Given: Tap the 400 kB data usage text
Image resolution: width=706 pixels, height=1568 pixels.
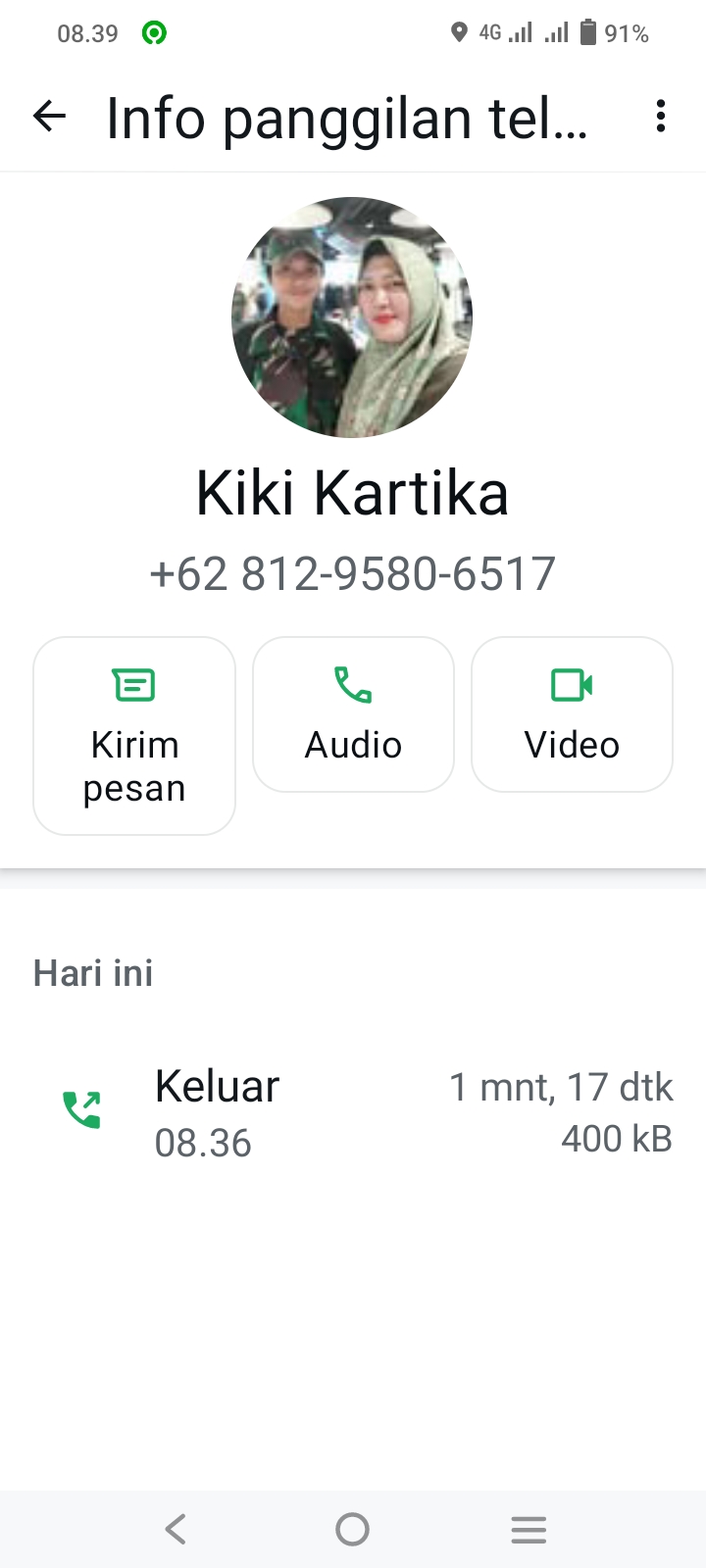Looking at the screenshot, I should (615, 1138).
